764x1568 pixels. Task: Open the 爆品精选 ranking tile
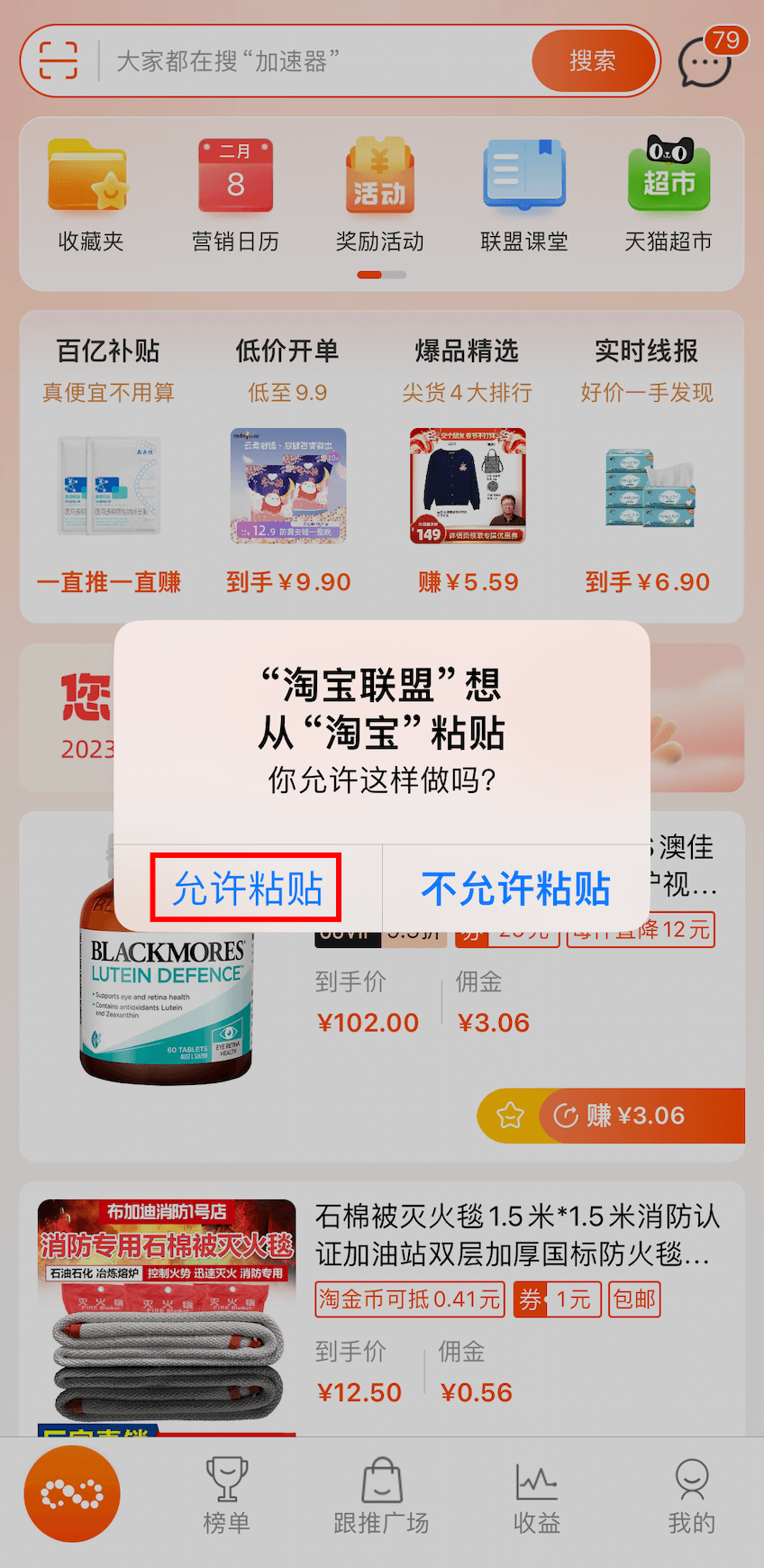[468, 465]
